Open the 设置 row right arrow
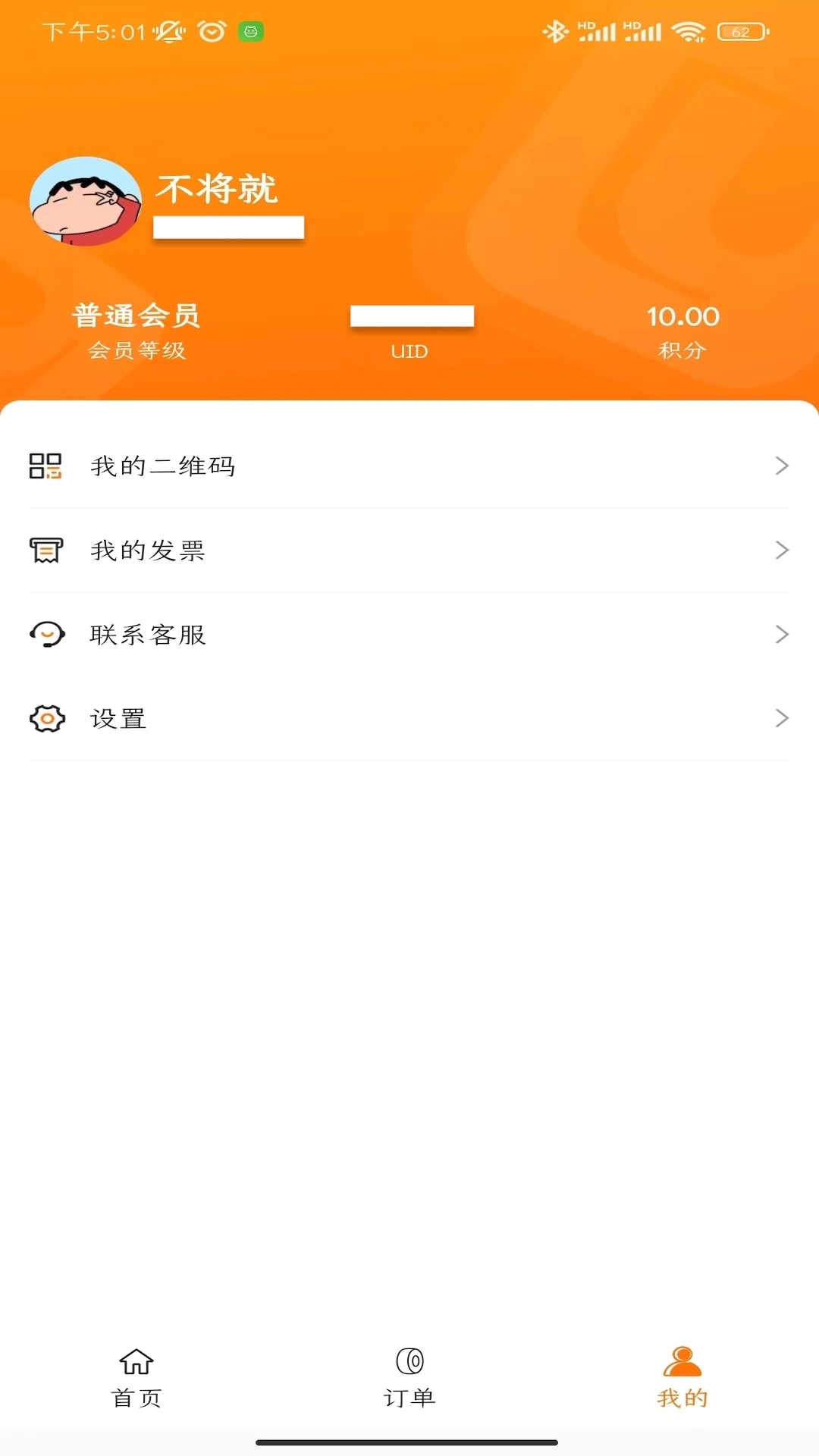 782,718
